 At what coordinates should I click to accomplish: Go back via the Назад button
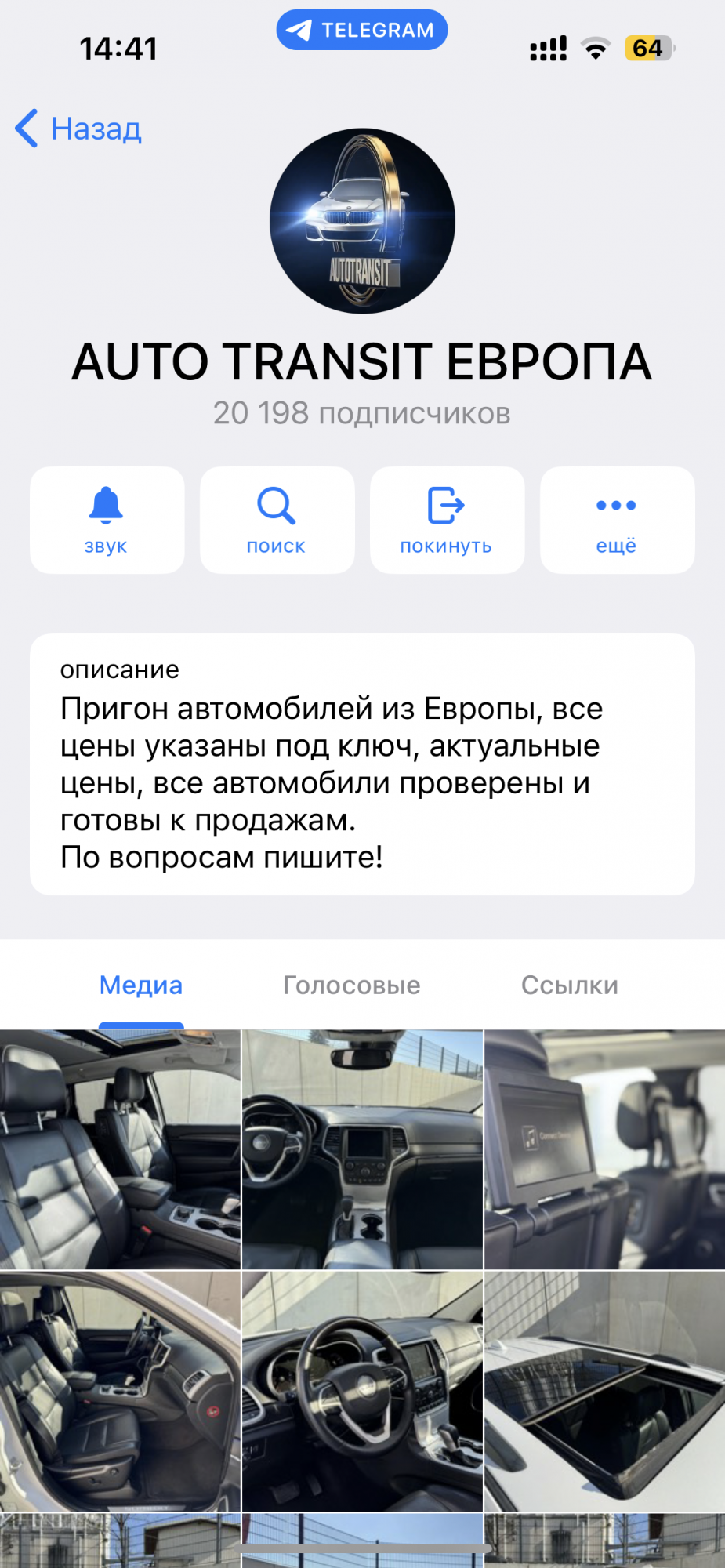(79, 129)
